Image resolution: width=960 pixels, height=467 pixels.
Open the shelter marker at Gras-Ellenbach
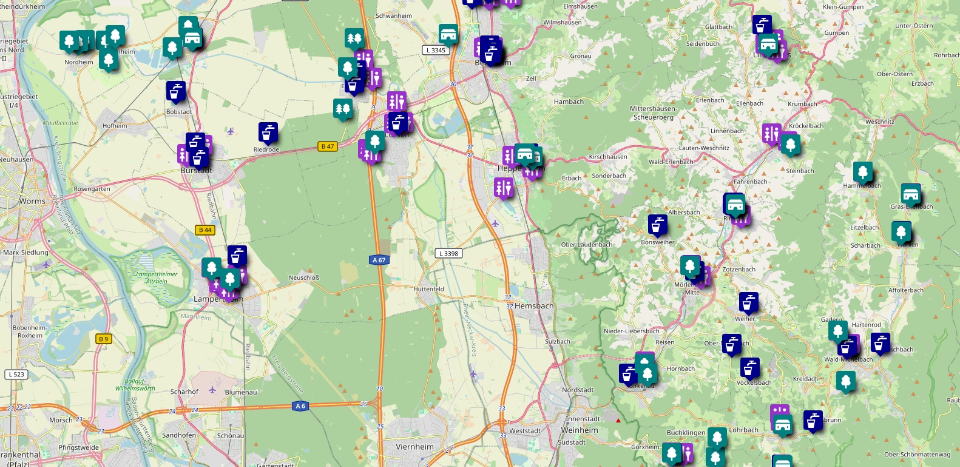tap(911, 195)
